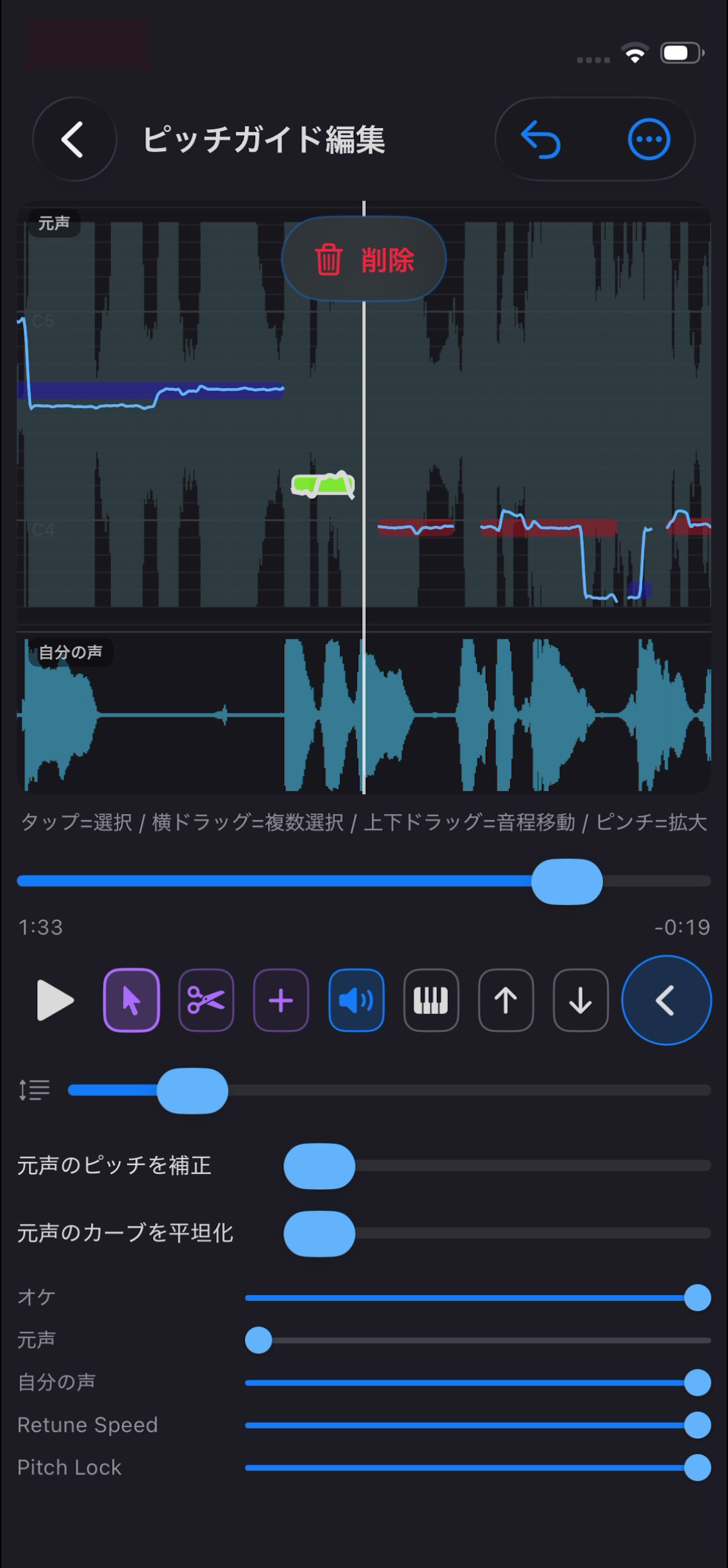Tap the Retune Speed slider
This screenshot has height=1568, width=728.
[478, 1425]
